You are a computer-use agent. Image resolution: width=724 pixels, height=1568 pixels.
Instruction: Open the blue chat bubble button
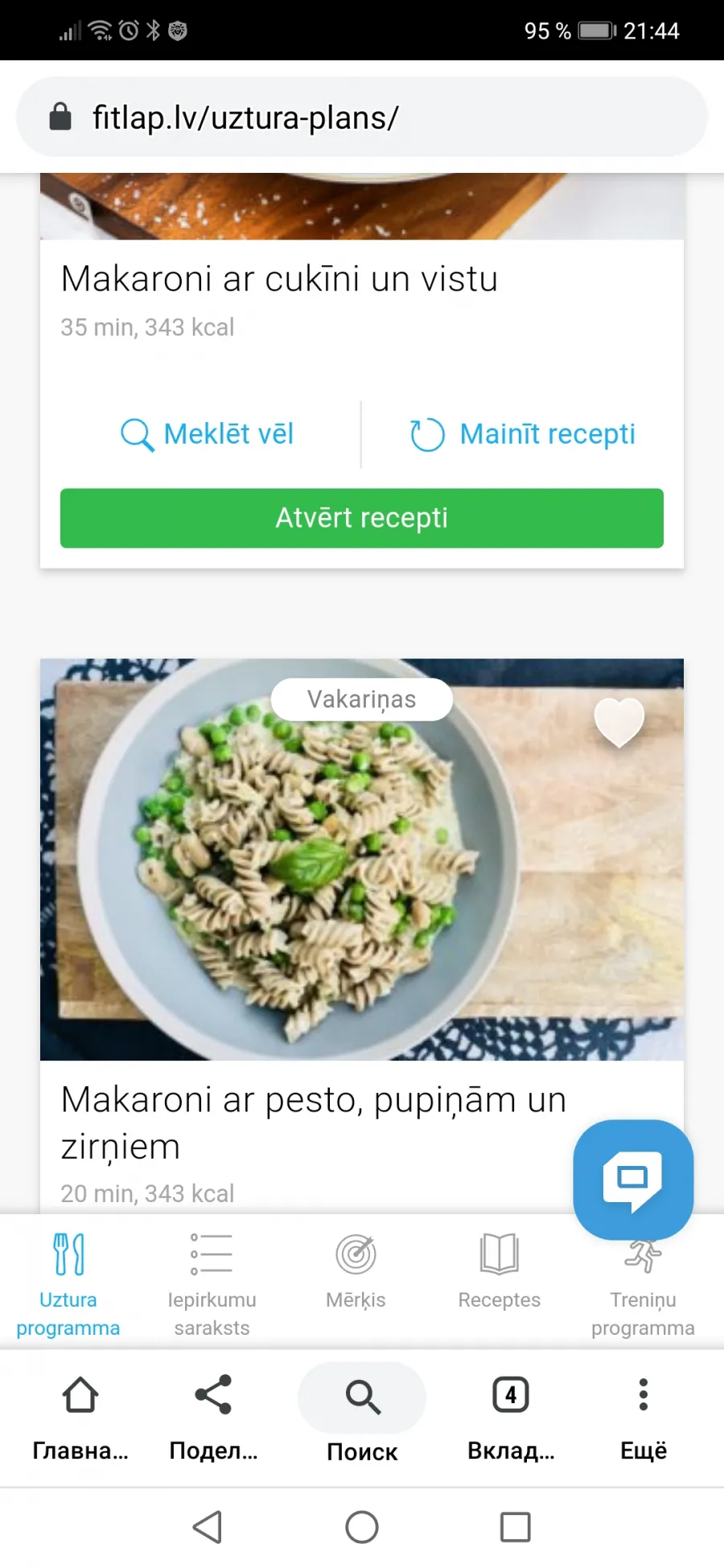(x=633, y=1180)
